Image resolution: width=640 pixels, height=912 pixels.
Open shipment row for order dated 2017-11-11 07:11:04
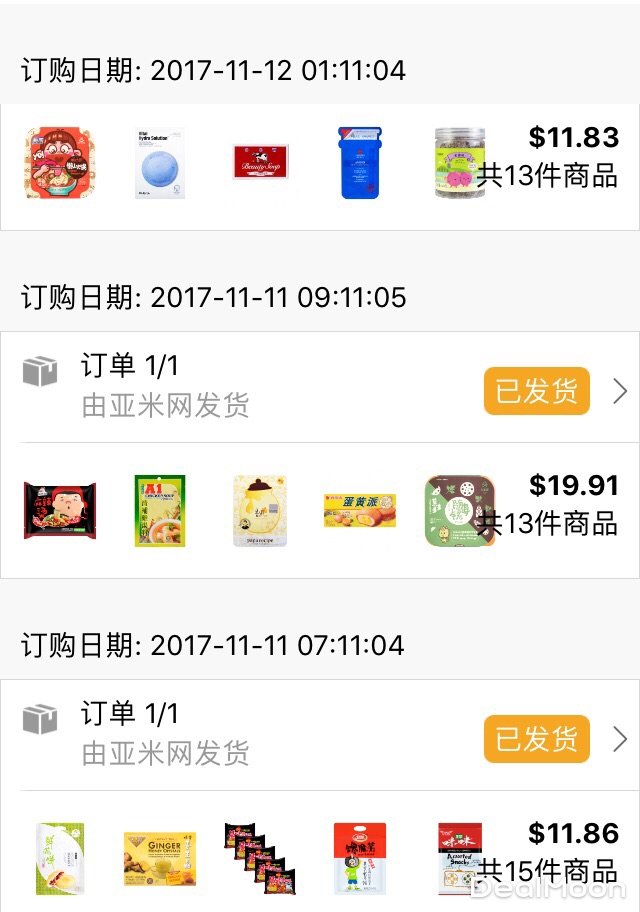pyautogui.click(x=320, y=736)
